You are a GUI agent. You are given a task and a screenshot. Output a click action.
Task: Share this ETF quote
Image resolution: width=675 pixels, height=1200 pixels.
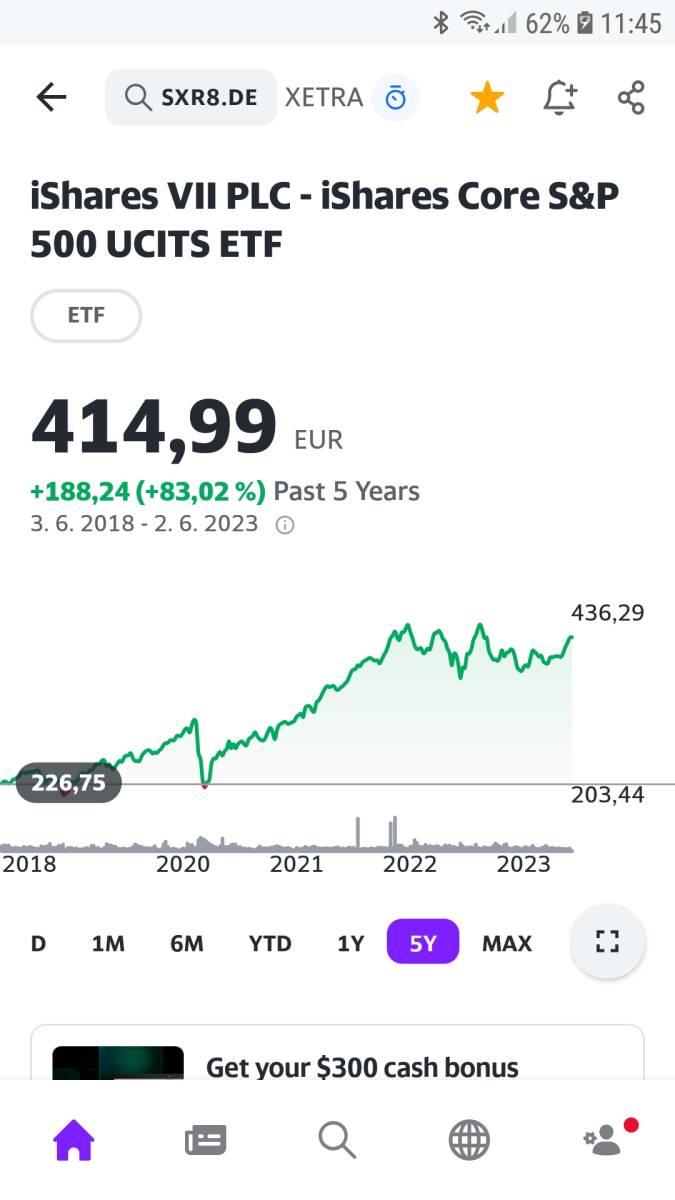click(x=631, y=97)
